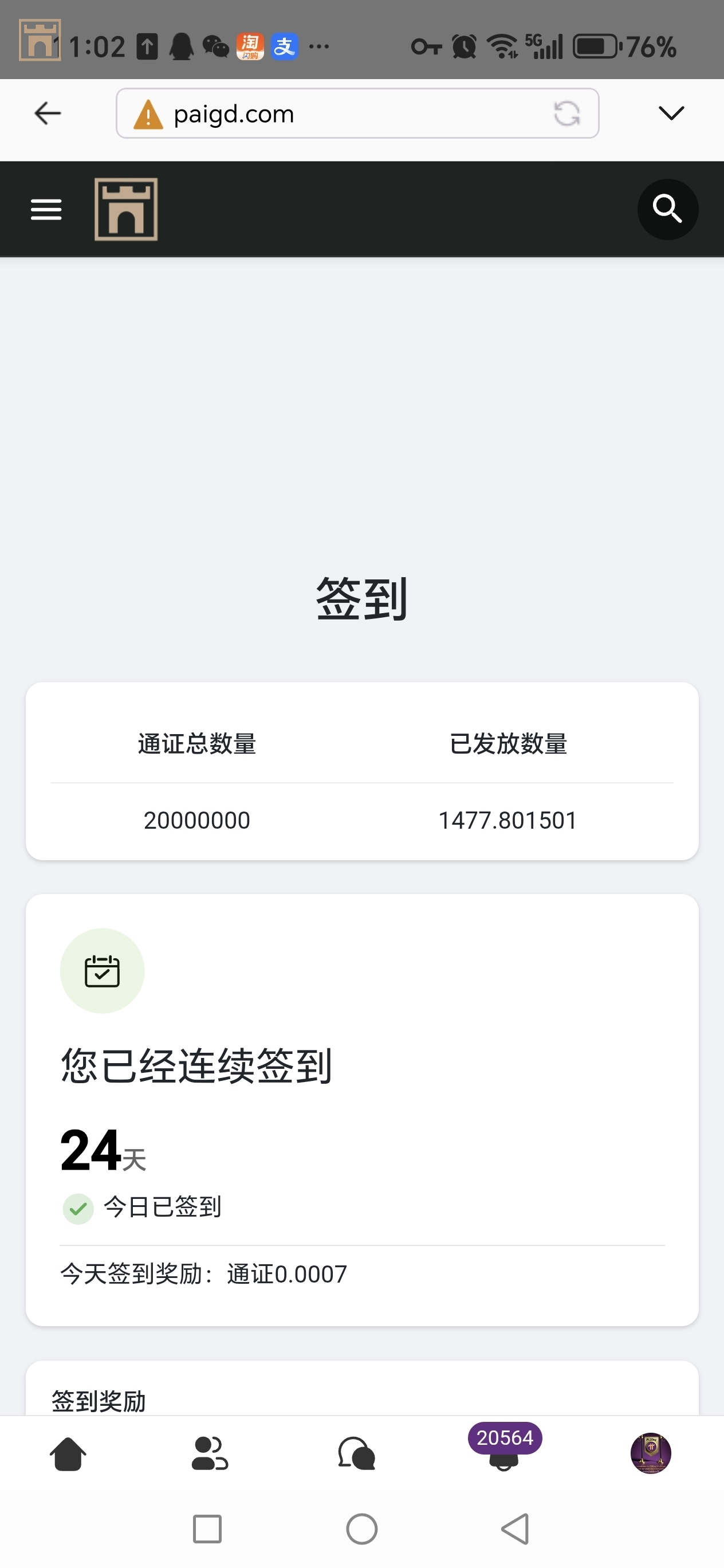Tap the system home button

click(x=362, y=1529)
